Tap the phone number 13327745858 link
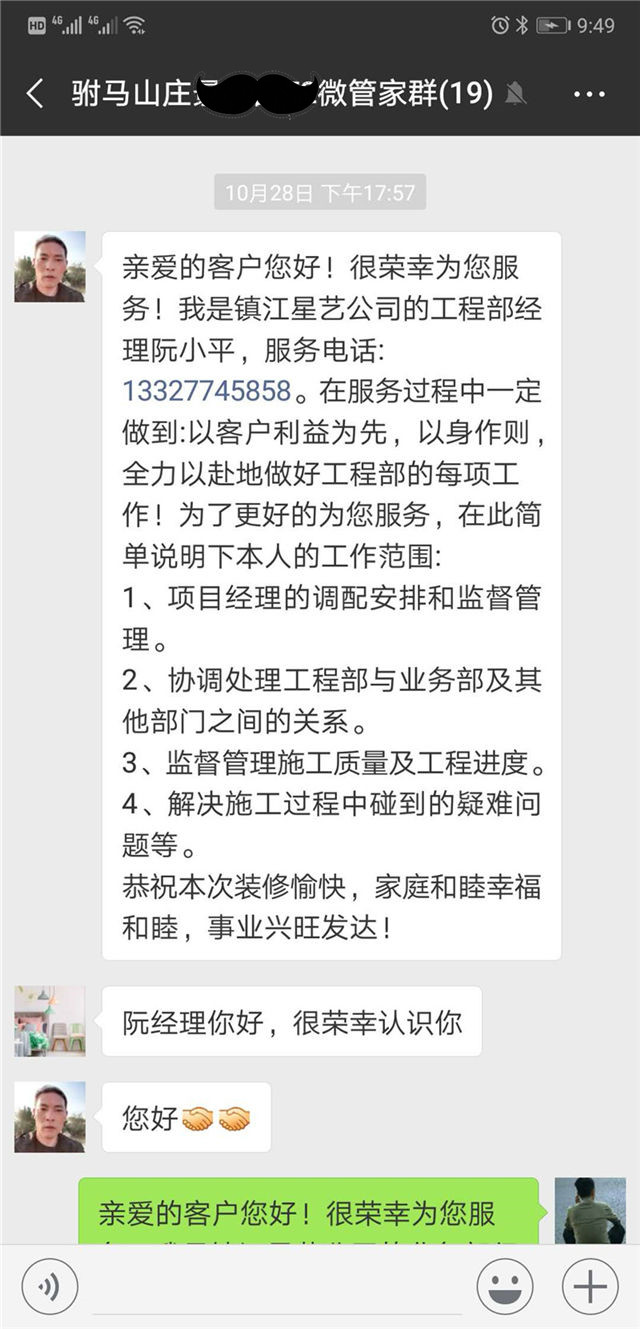The height and width of the screenshot is (1329, 640). (207, 390)
